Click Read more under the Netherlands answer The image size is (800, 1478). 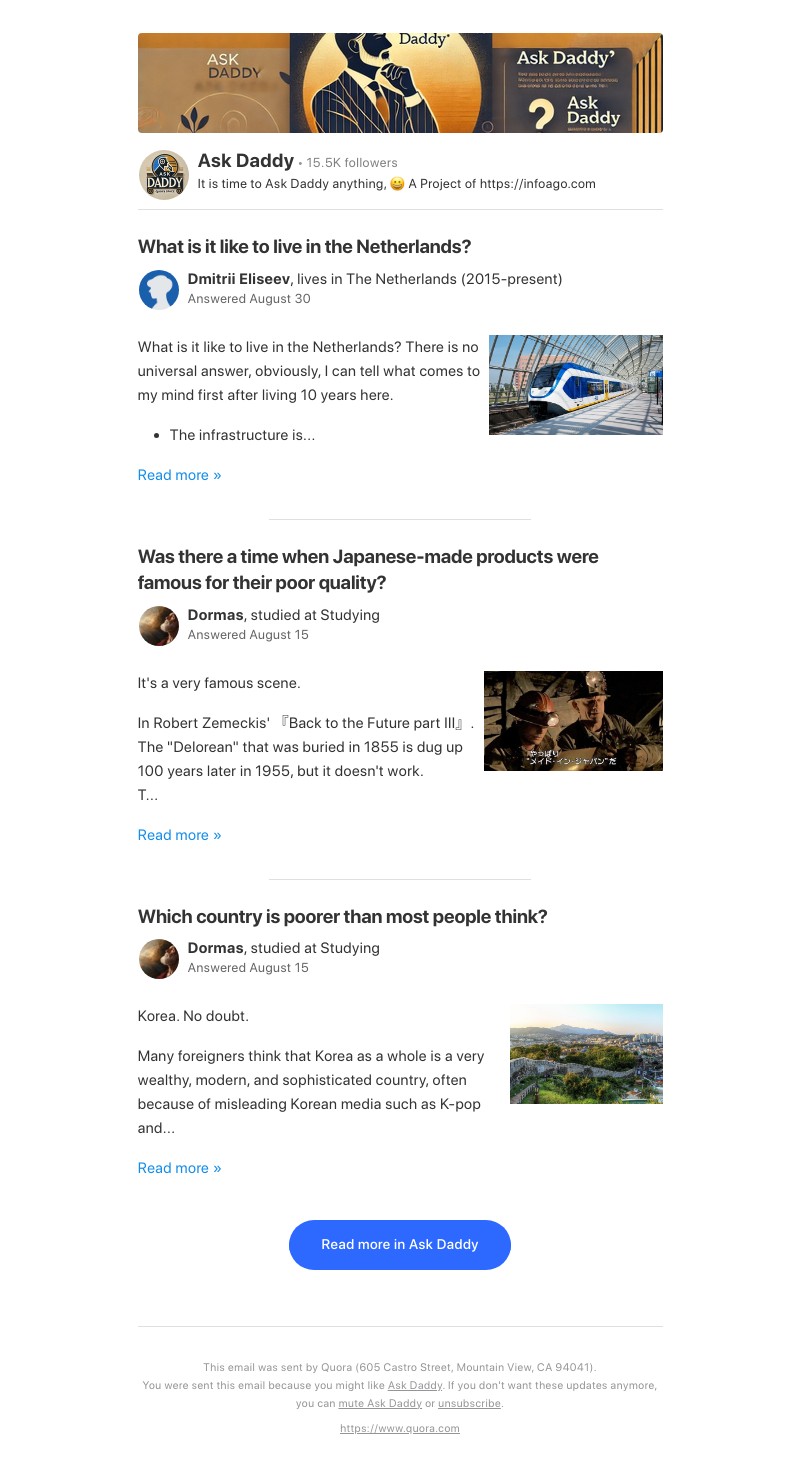click(x=178, y=475)
